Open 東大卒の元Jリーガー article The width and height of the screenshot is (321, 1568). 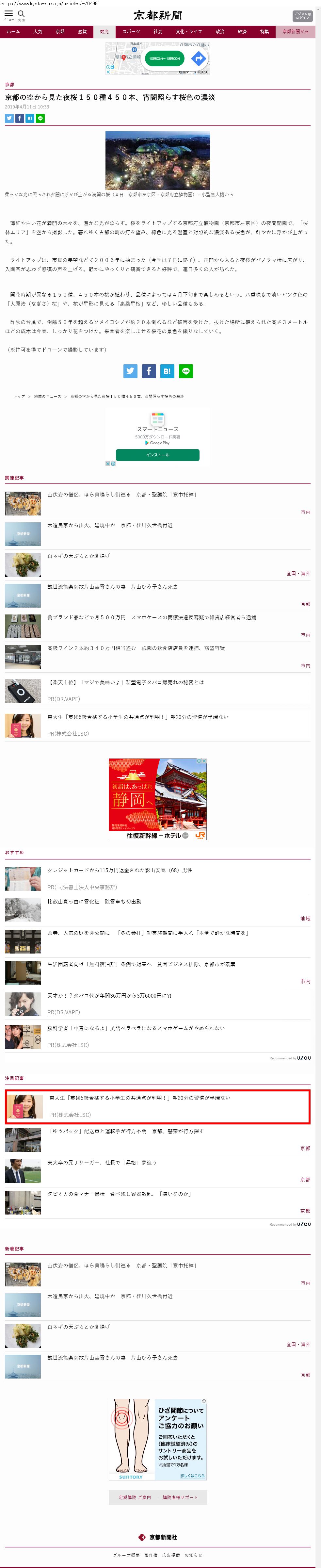pos(102,1162)
